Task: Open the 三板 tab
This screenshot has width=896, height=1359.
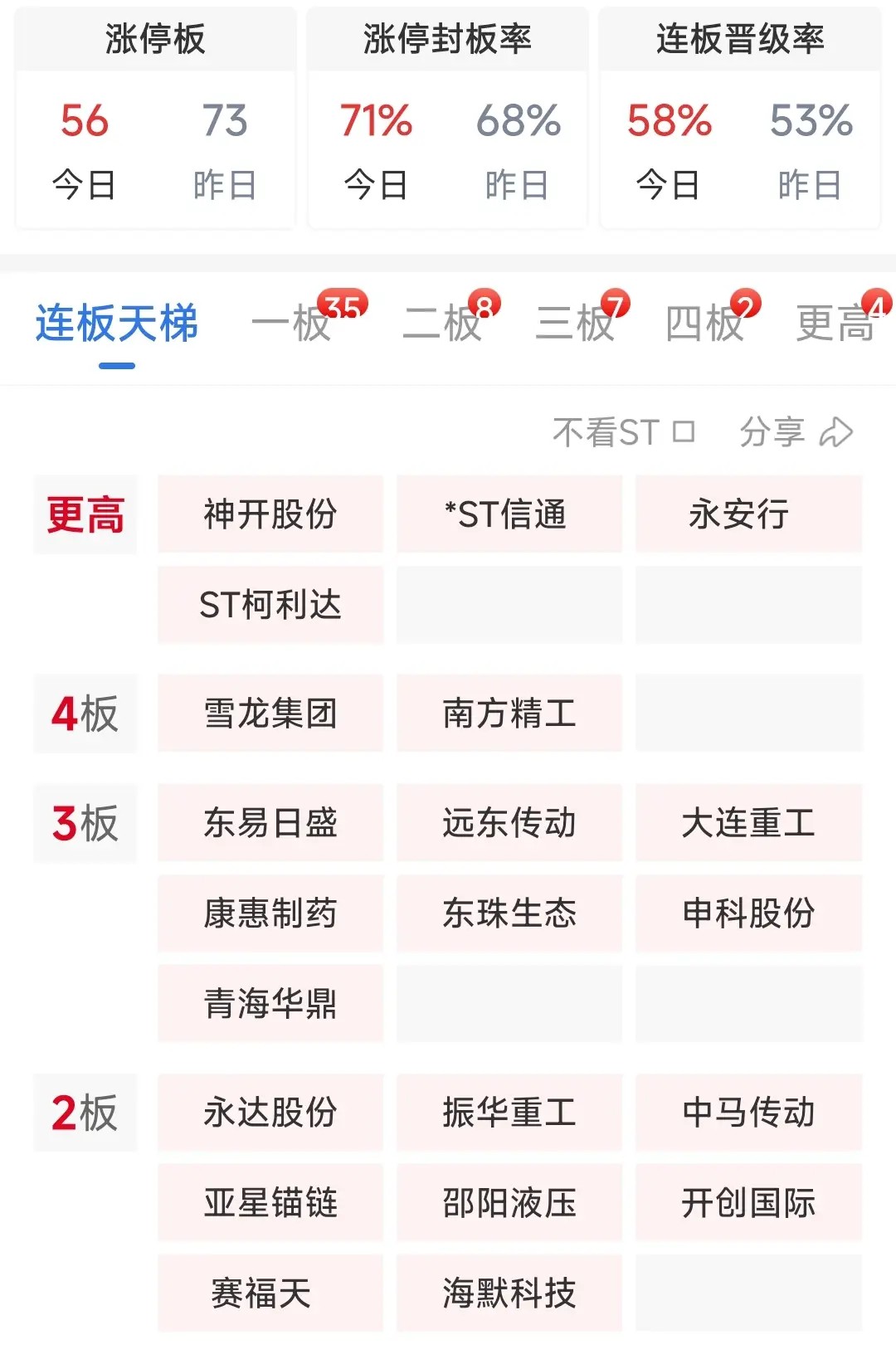Action: pyautogui.click(x=574, y=324)
